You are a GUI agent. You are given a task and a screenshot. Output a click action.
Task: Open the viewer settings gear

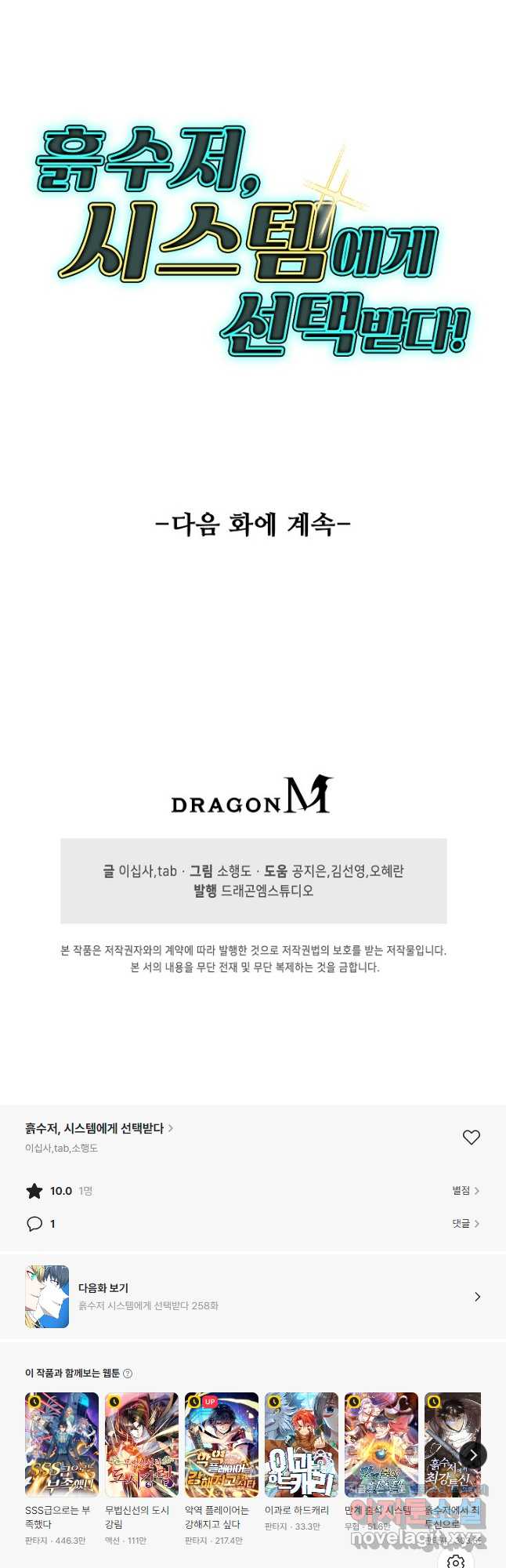(x=456, y=1562)
